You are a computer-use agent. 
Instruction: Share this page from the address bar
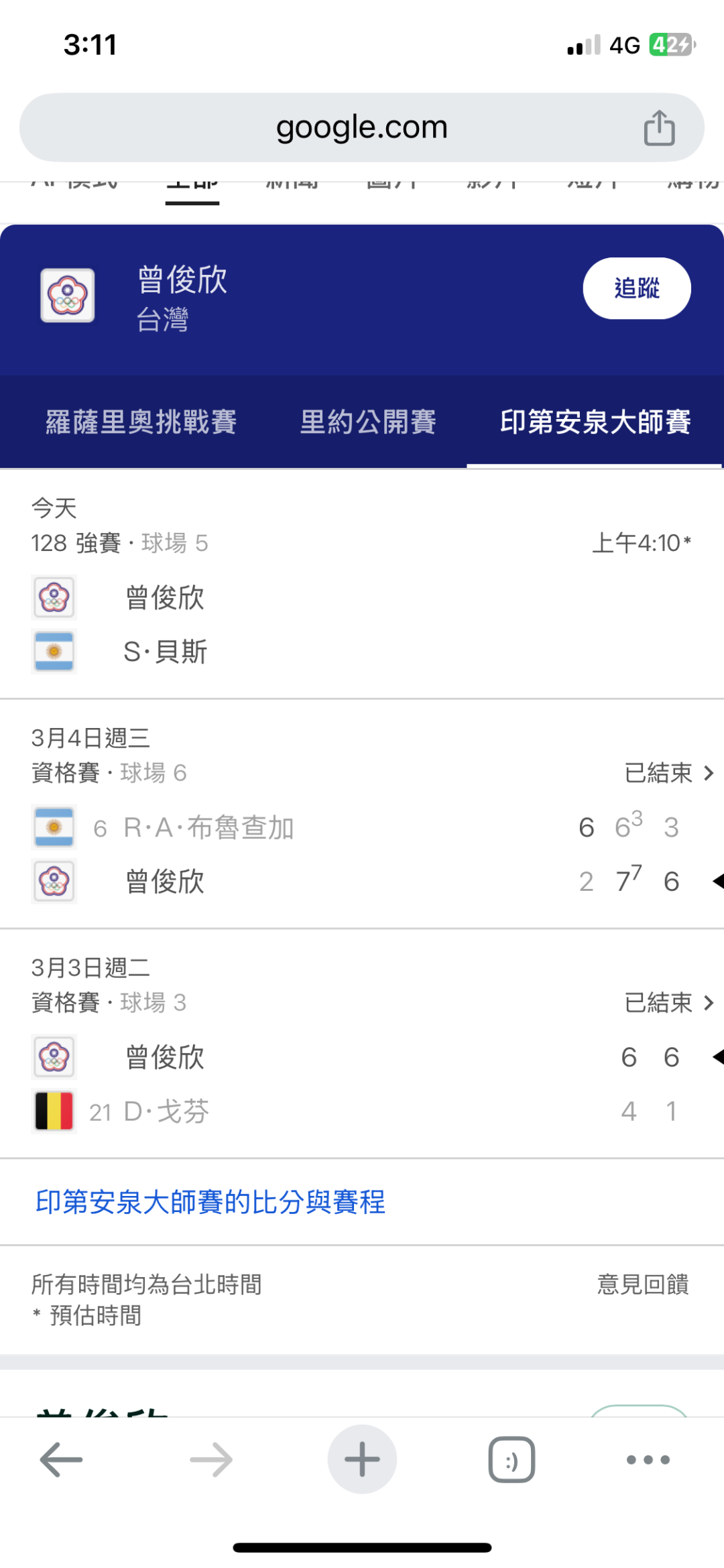pos(659,127)
